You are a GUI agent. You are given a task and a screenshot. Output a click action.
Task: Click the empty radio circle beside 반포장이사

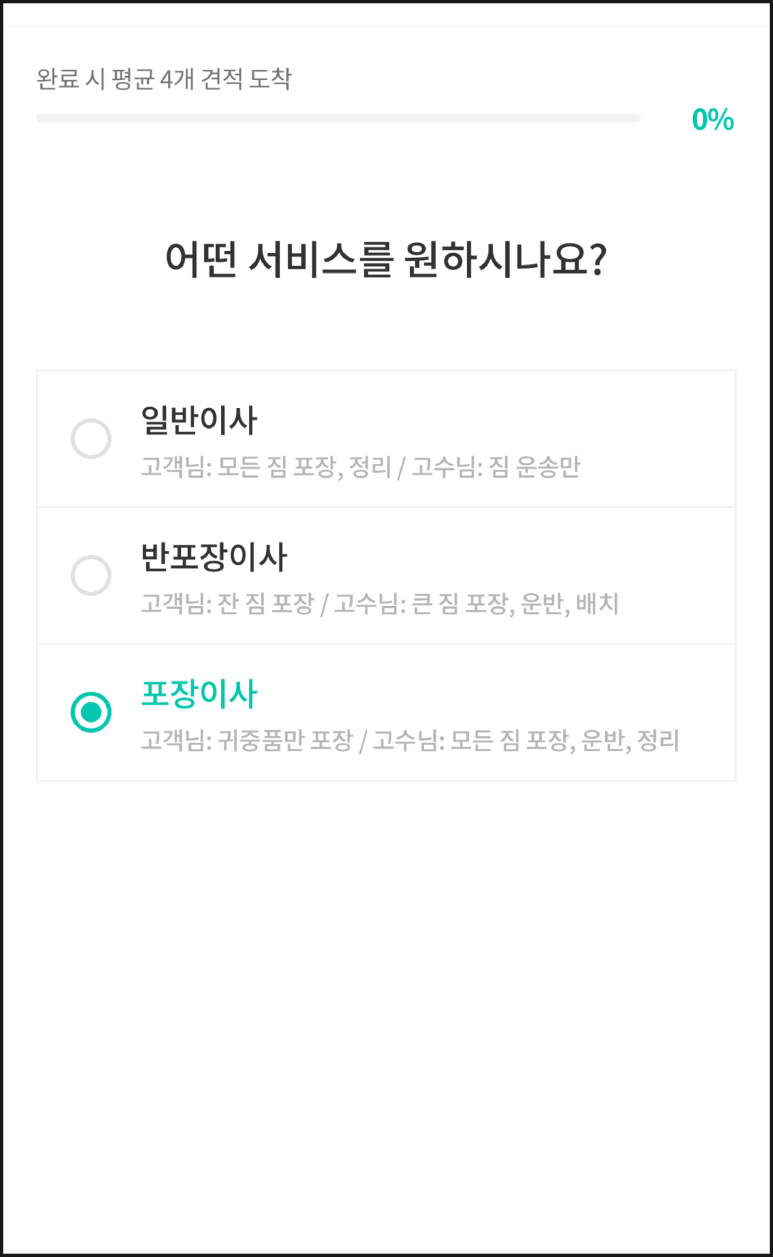pos(90,575)
